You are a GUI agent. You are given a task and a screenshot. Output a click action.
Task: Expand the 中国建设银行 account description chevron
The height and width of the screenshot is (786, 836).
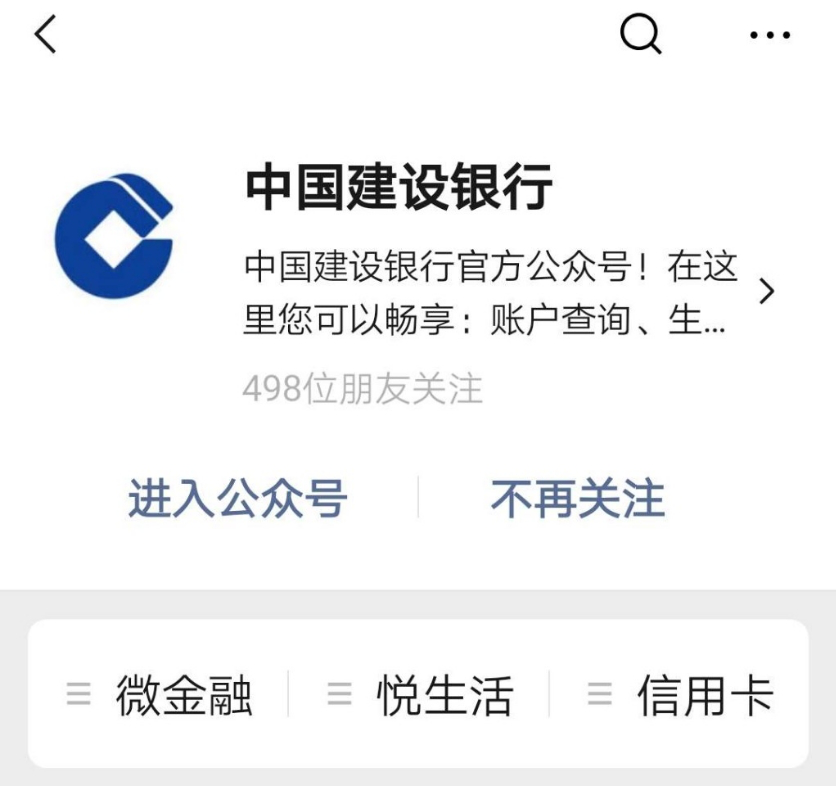[x=767, y=292]
